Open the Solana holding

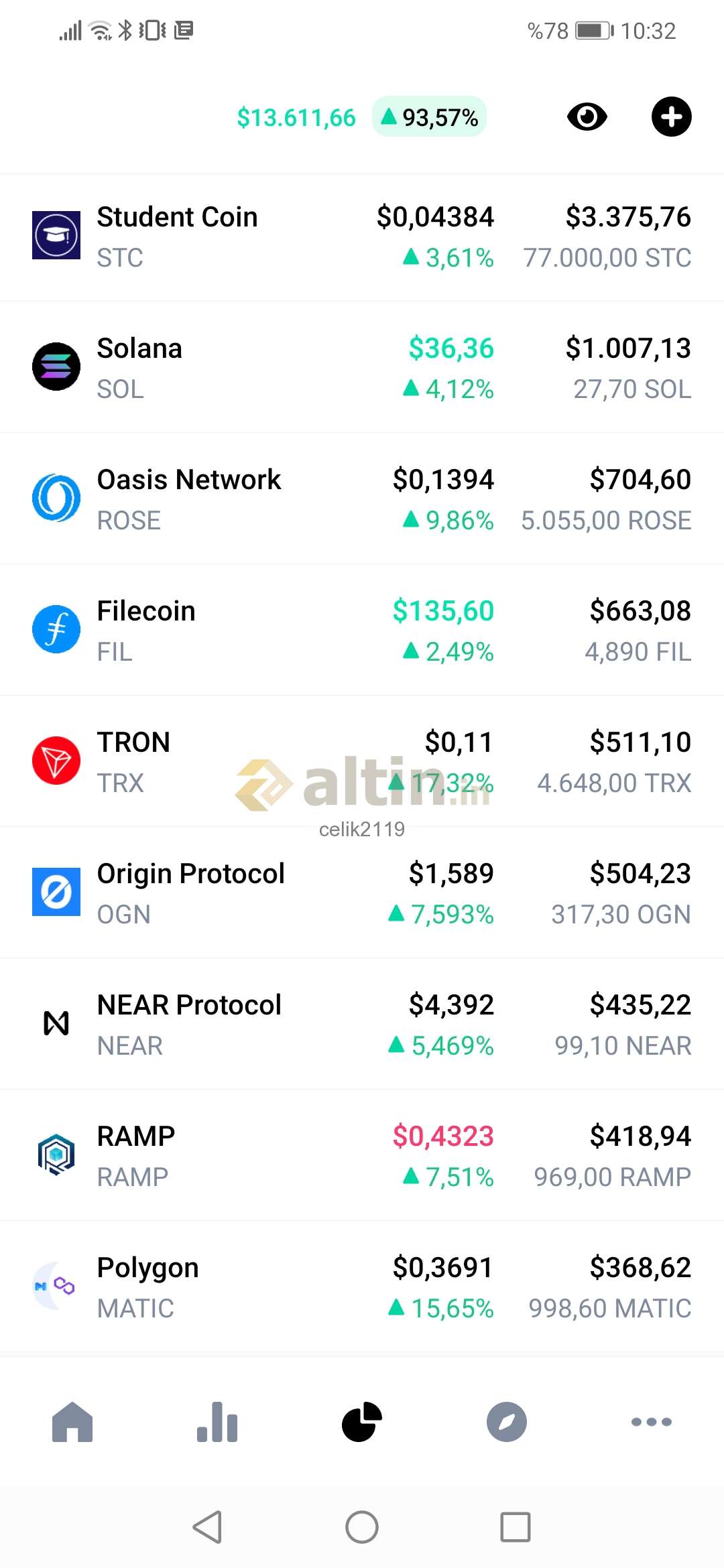coord(362,367)
